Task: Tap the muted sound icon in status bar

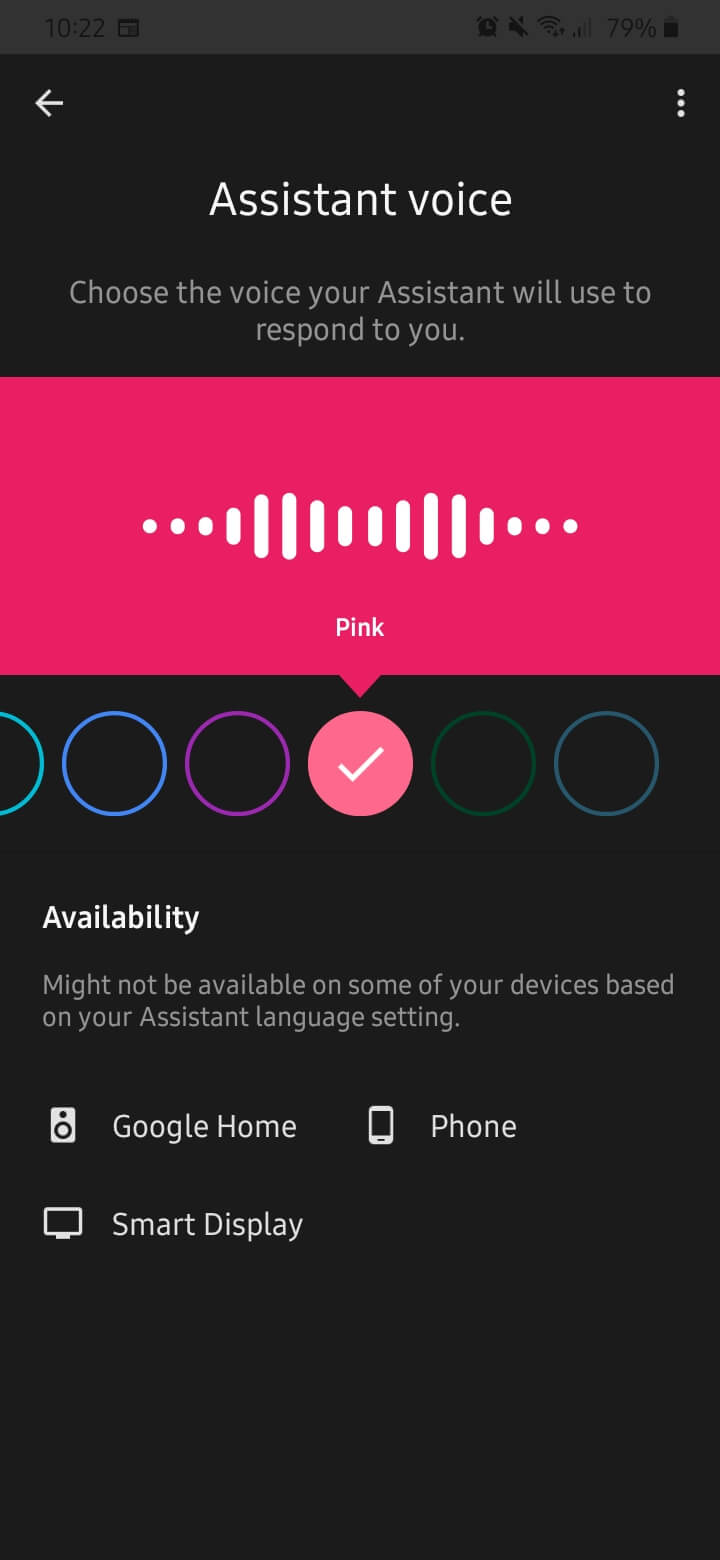Action: pyautogui.click(x=519, y=27)
